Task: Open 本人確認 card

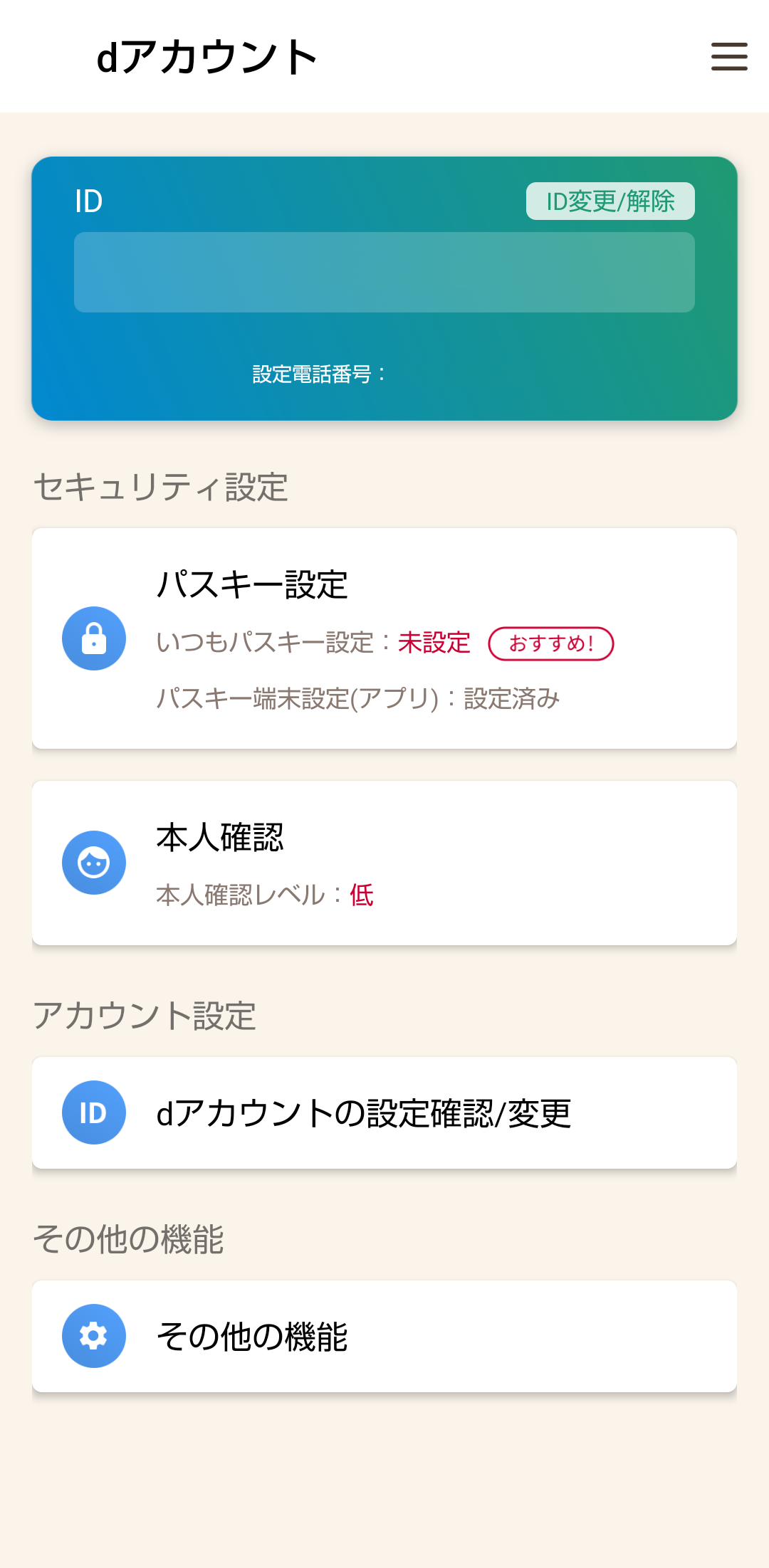Action: (384, 863)
